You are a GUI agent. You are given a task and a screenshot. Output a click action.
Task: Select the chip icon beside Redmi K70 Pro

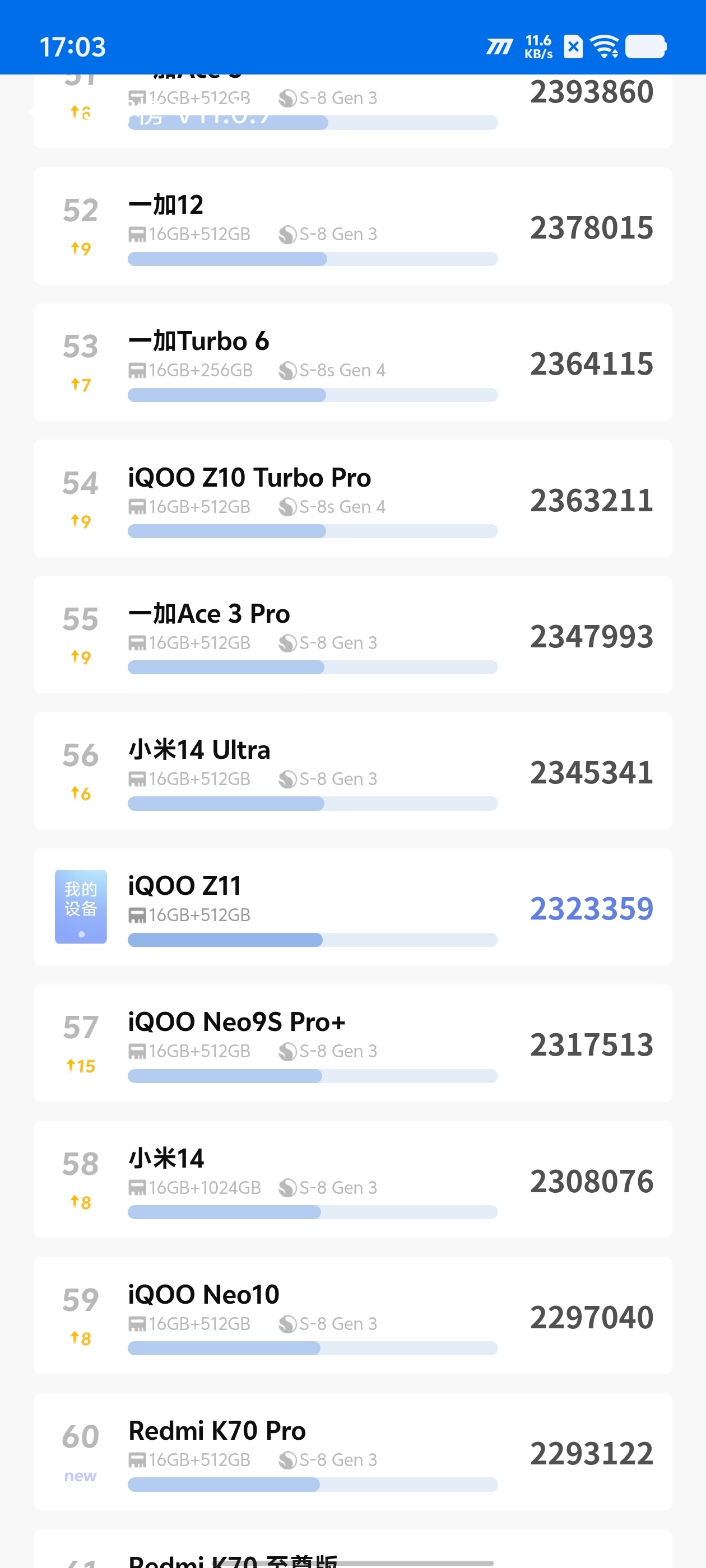pos(286,1460)
